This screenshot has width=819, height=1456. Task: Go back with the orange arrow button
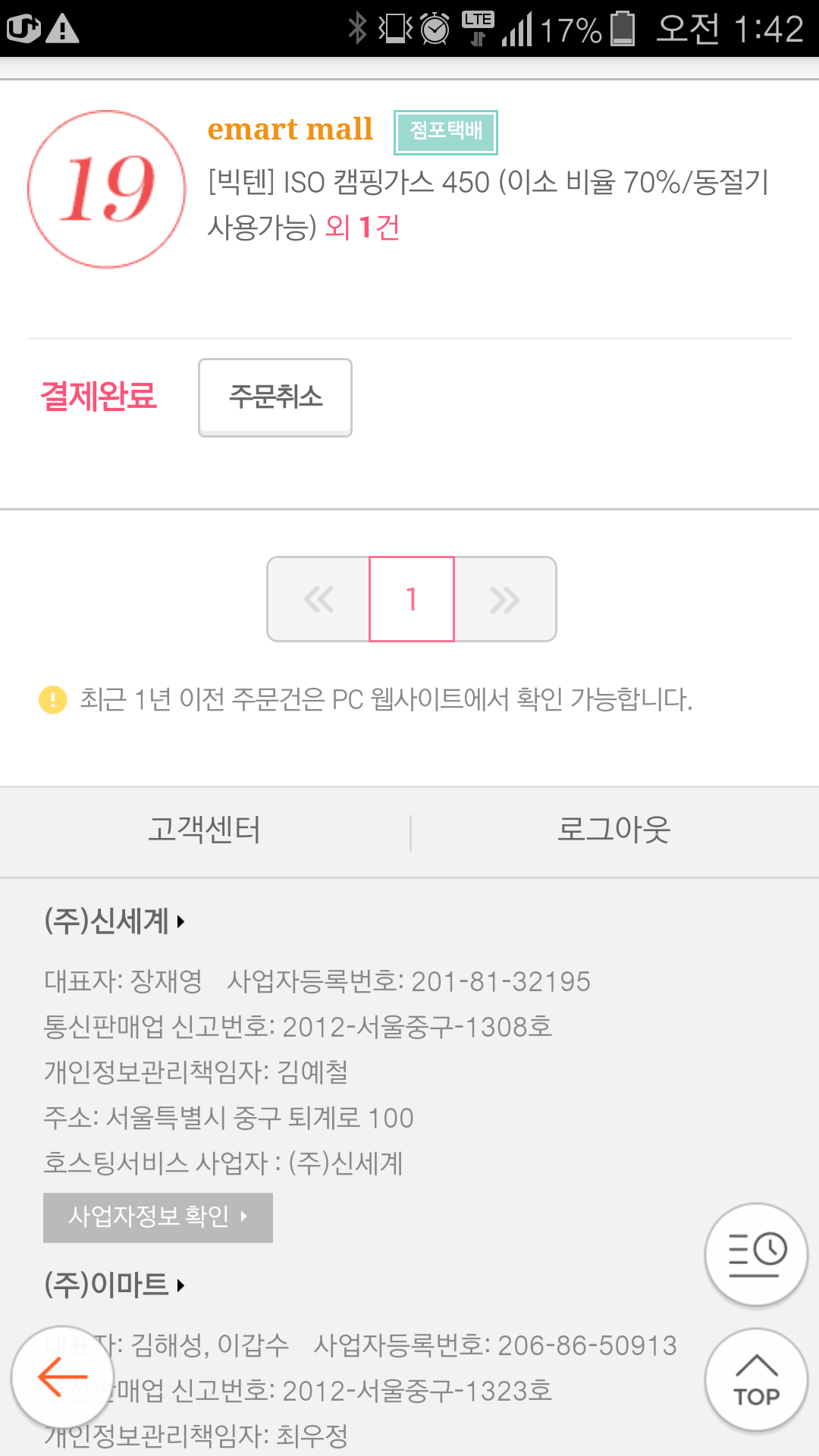tap(63, 1377)
